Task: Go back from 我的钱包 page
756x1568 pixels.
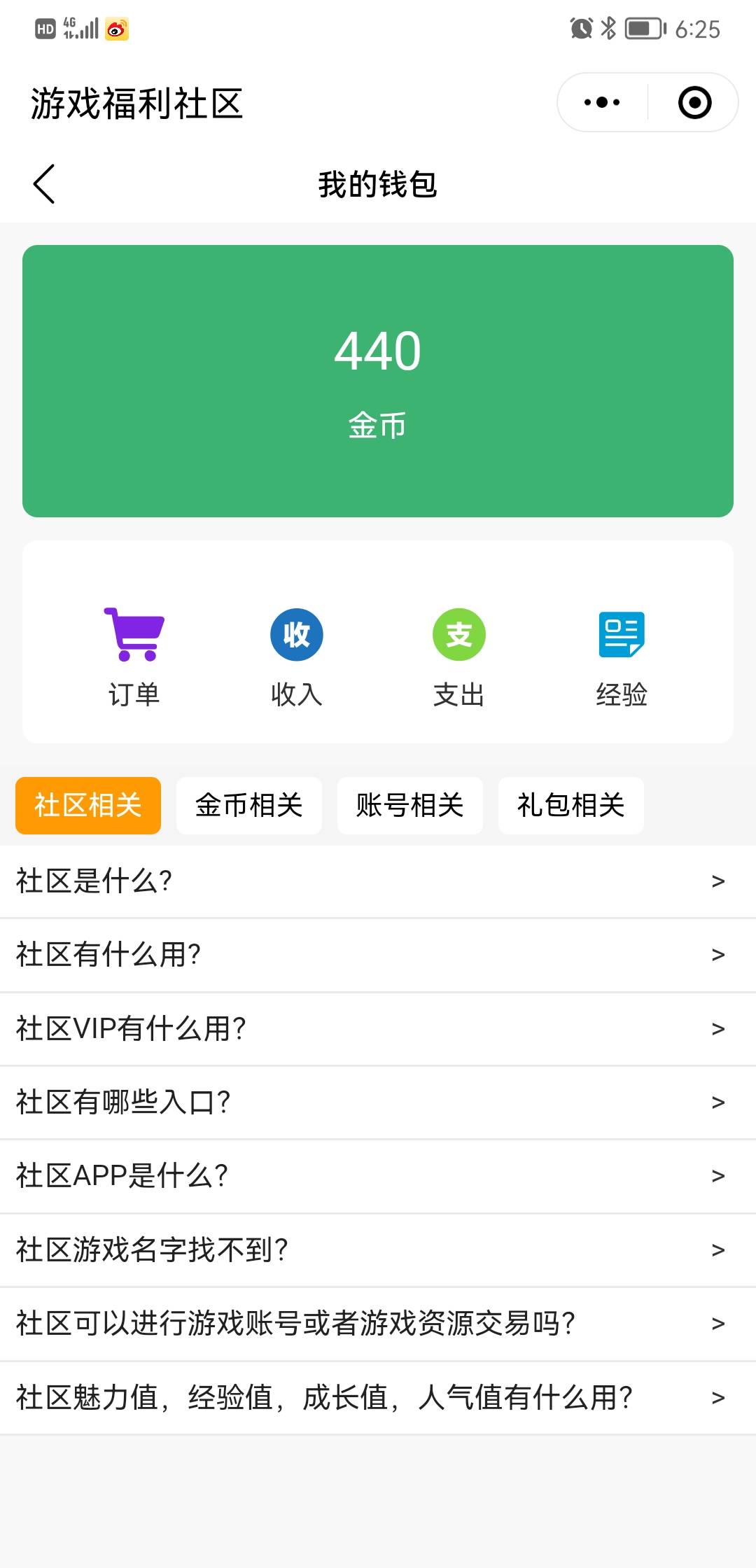Action: 44,184
